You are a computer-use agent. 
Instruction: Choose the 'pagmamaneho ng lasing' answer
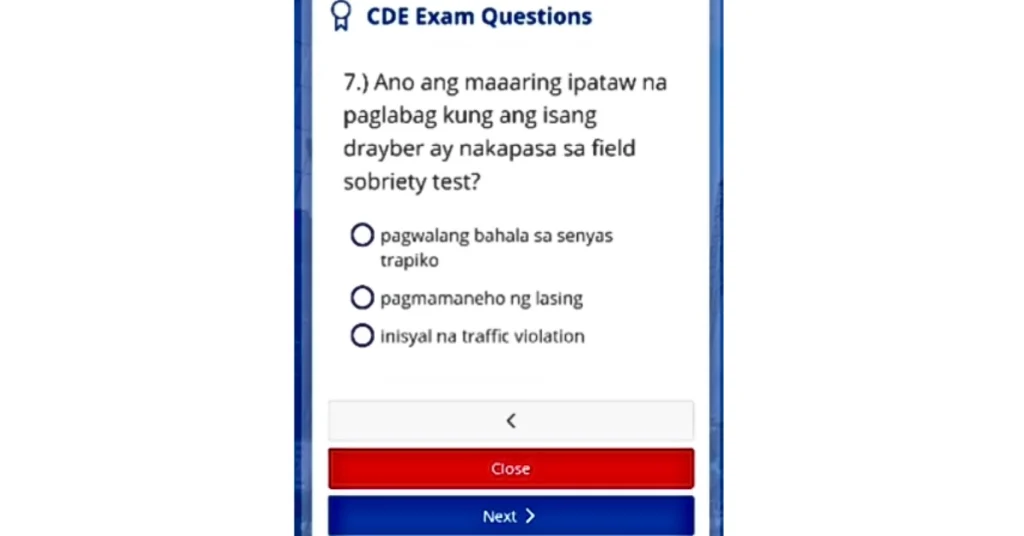pos(362,298)
